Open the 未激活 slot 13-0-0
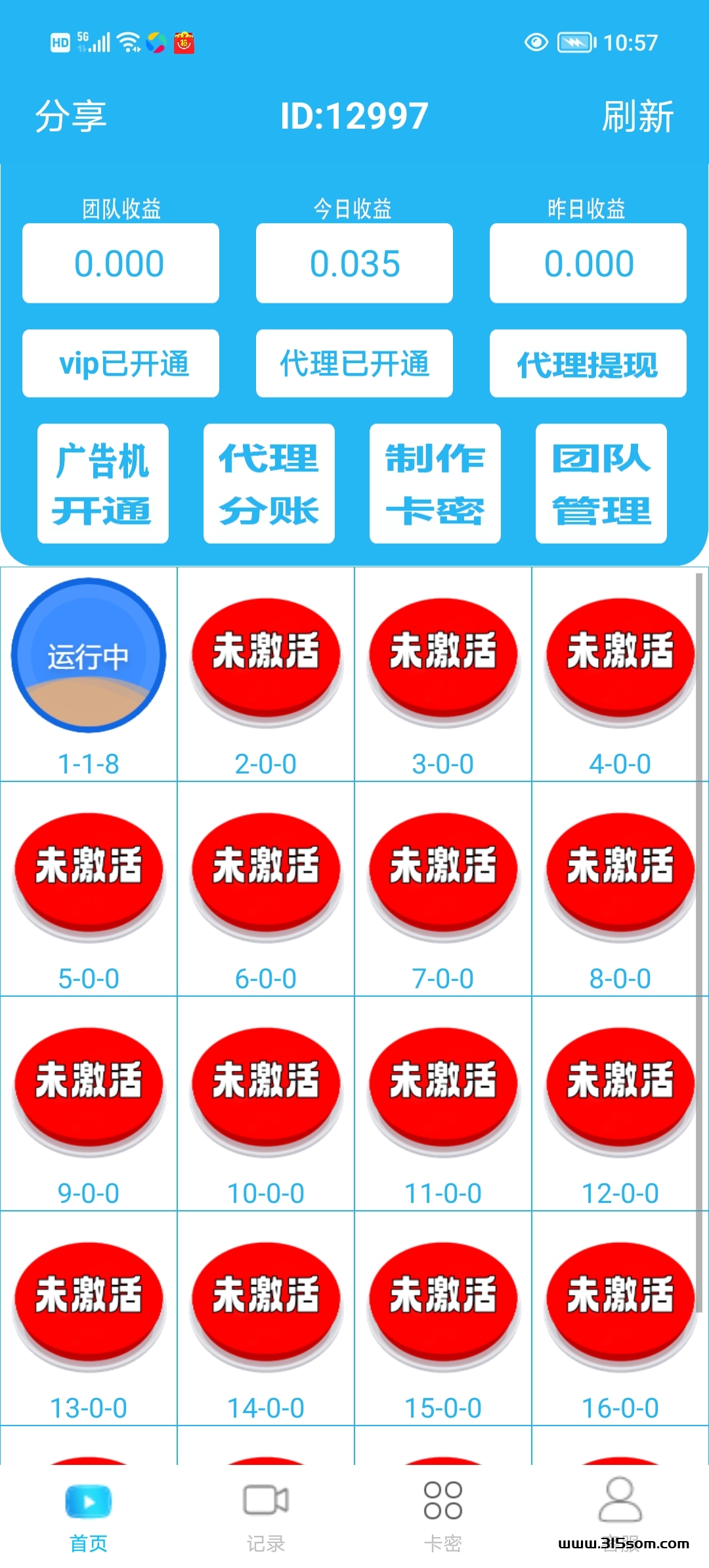 (x=89, y=1301)
